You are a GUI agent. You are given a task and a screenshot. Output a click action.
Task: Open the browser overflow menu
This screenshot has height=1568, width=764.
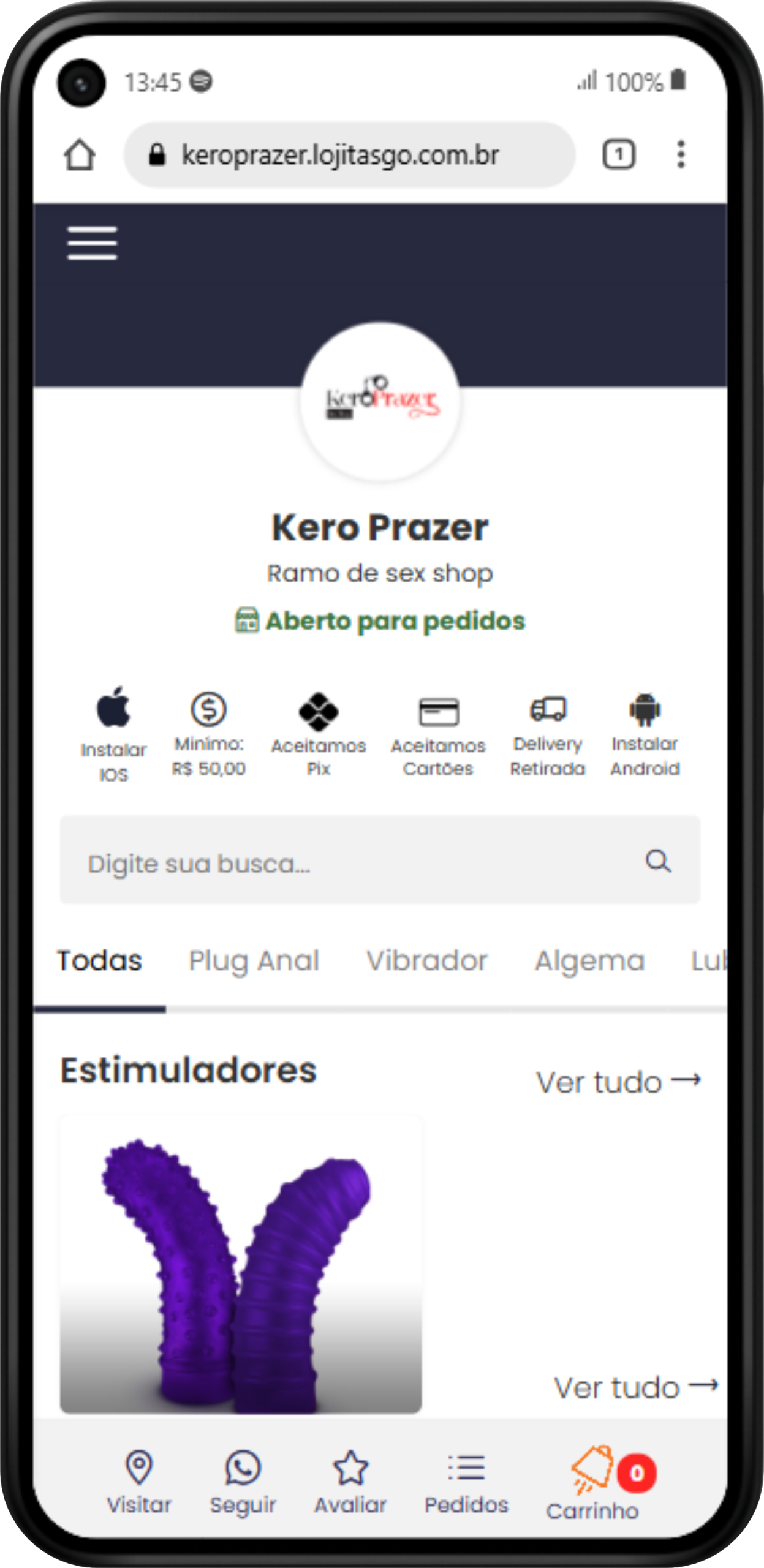pos(680,154)
